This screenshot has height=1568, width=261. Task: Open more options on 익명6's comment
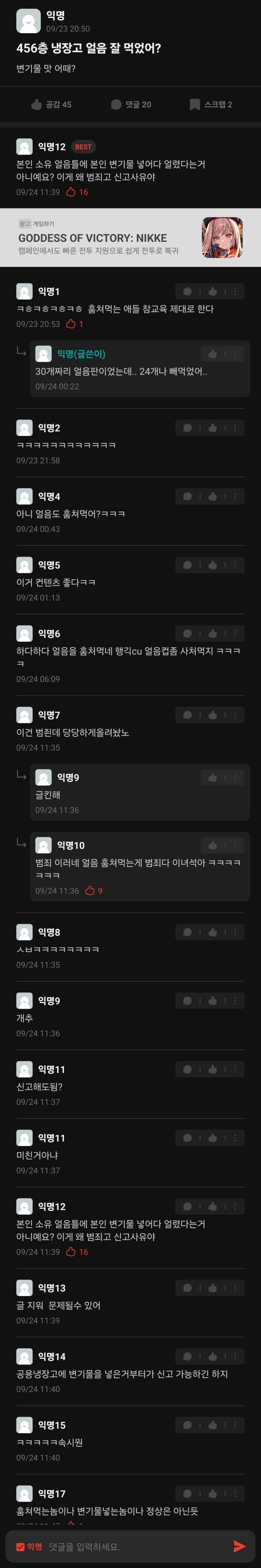tap(235, 634)
